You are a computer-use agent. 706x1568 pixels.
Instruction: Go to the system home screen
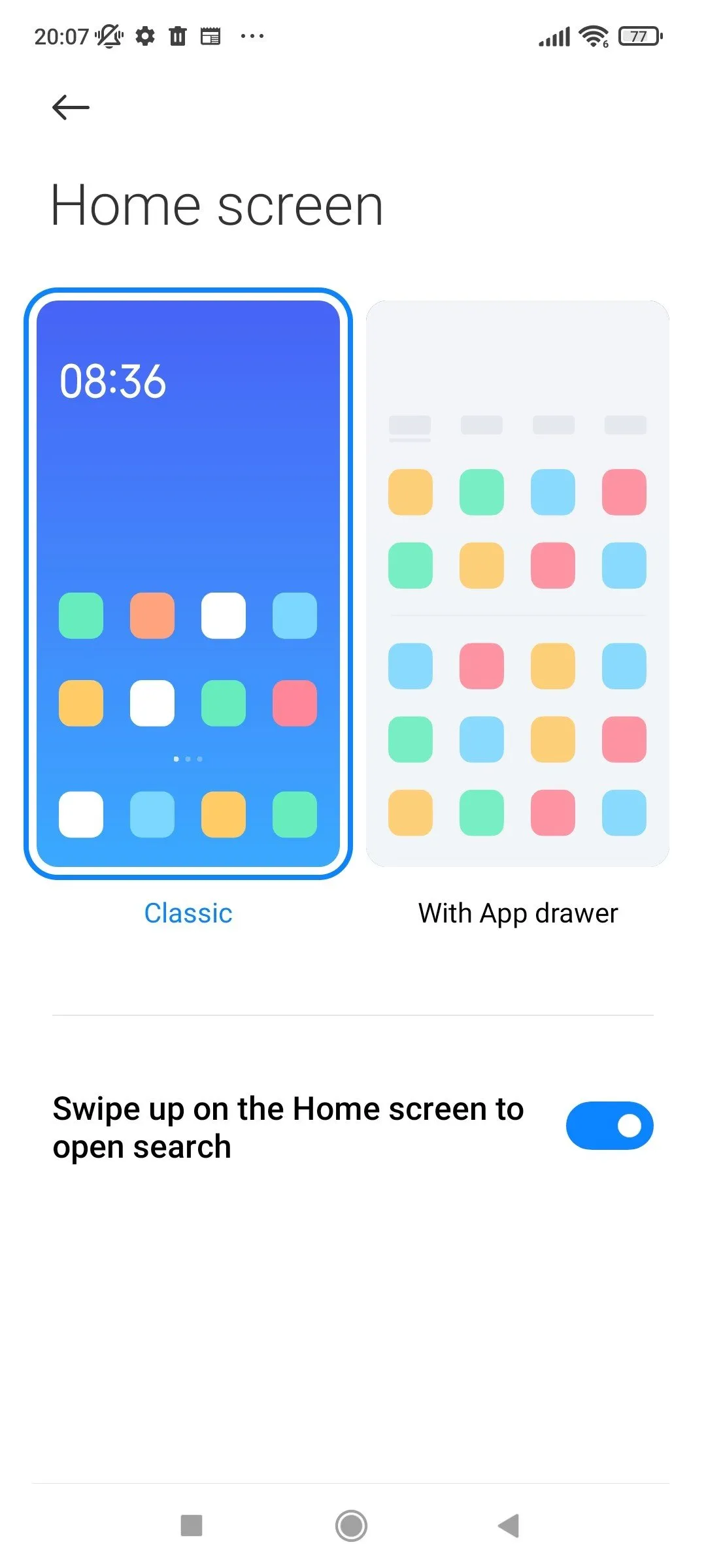coord(352,1526)
